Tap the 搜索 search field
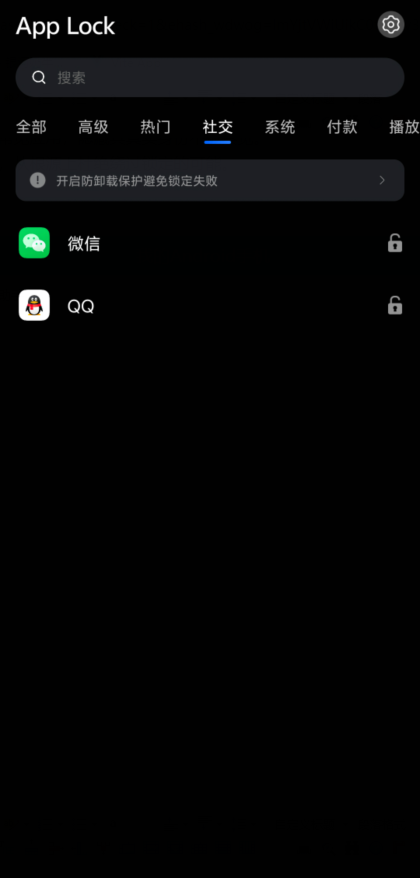 point(210,77)
